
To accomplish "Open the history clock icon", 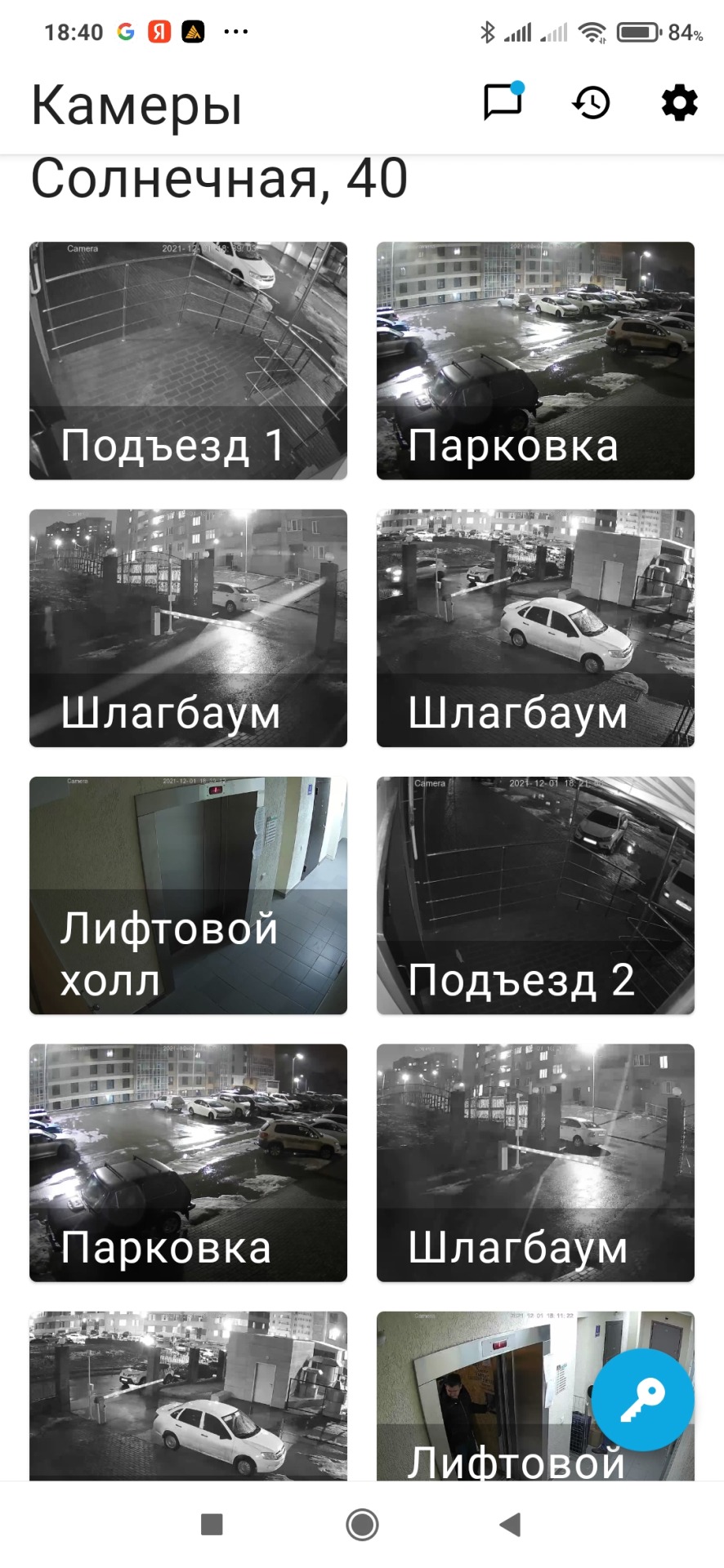I will (591, 103).
